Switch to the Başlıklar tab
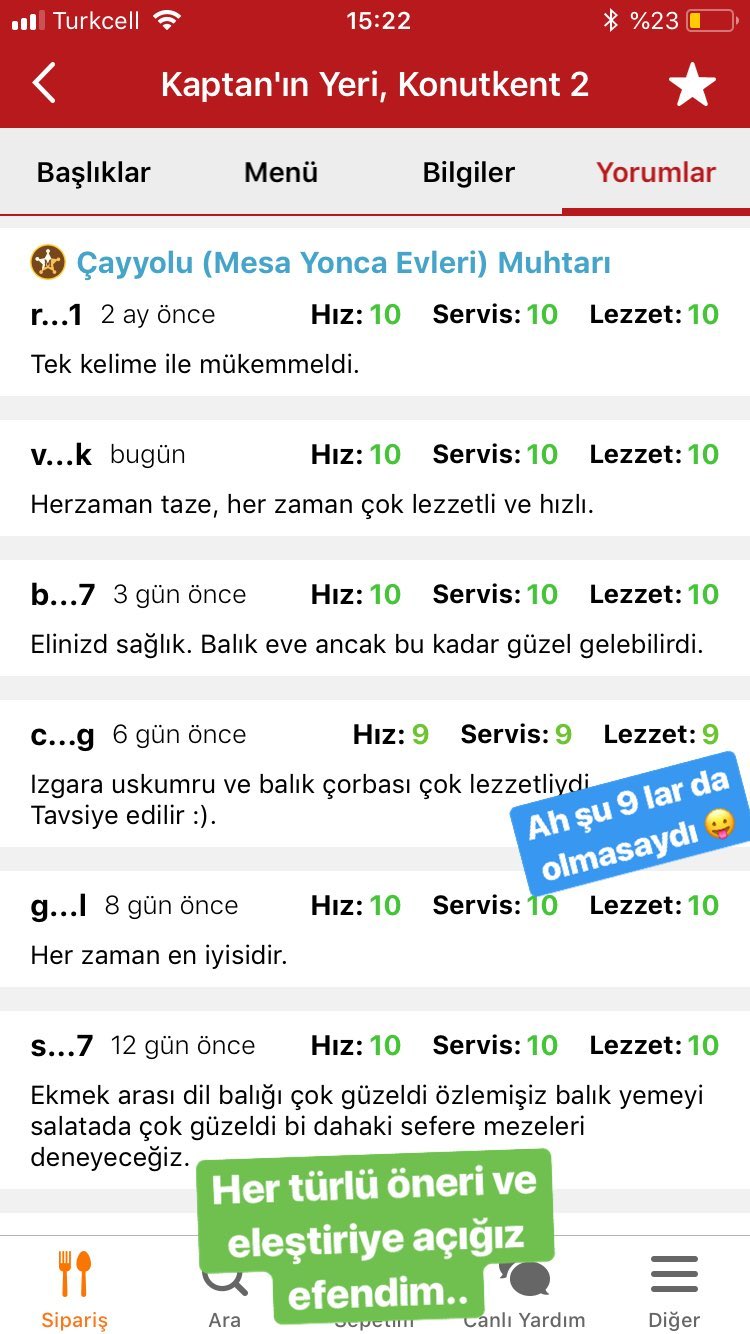750x1334 pixels. tap(94, 172)
